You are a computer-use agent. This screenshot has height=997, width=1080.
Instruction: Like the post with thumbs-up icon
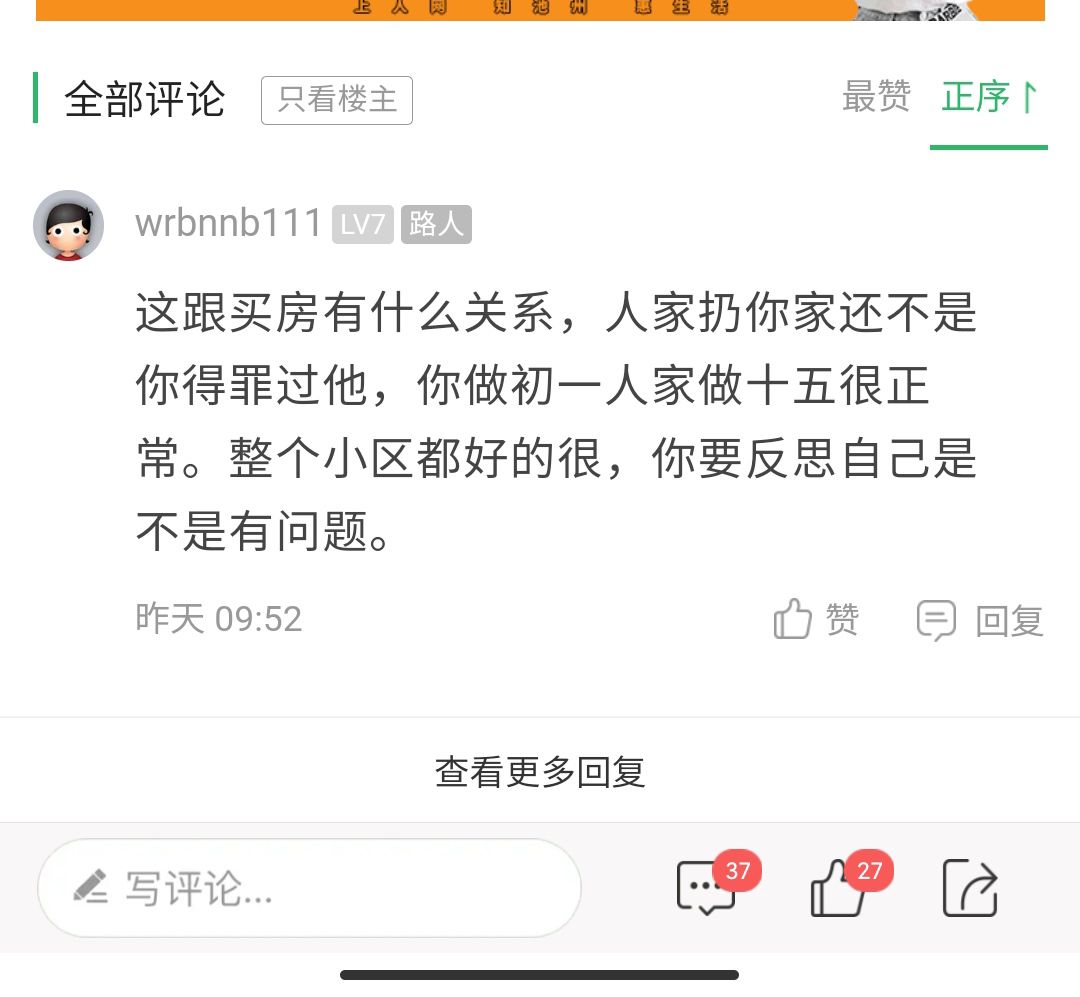840,886
